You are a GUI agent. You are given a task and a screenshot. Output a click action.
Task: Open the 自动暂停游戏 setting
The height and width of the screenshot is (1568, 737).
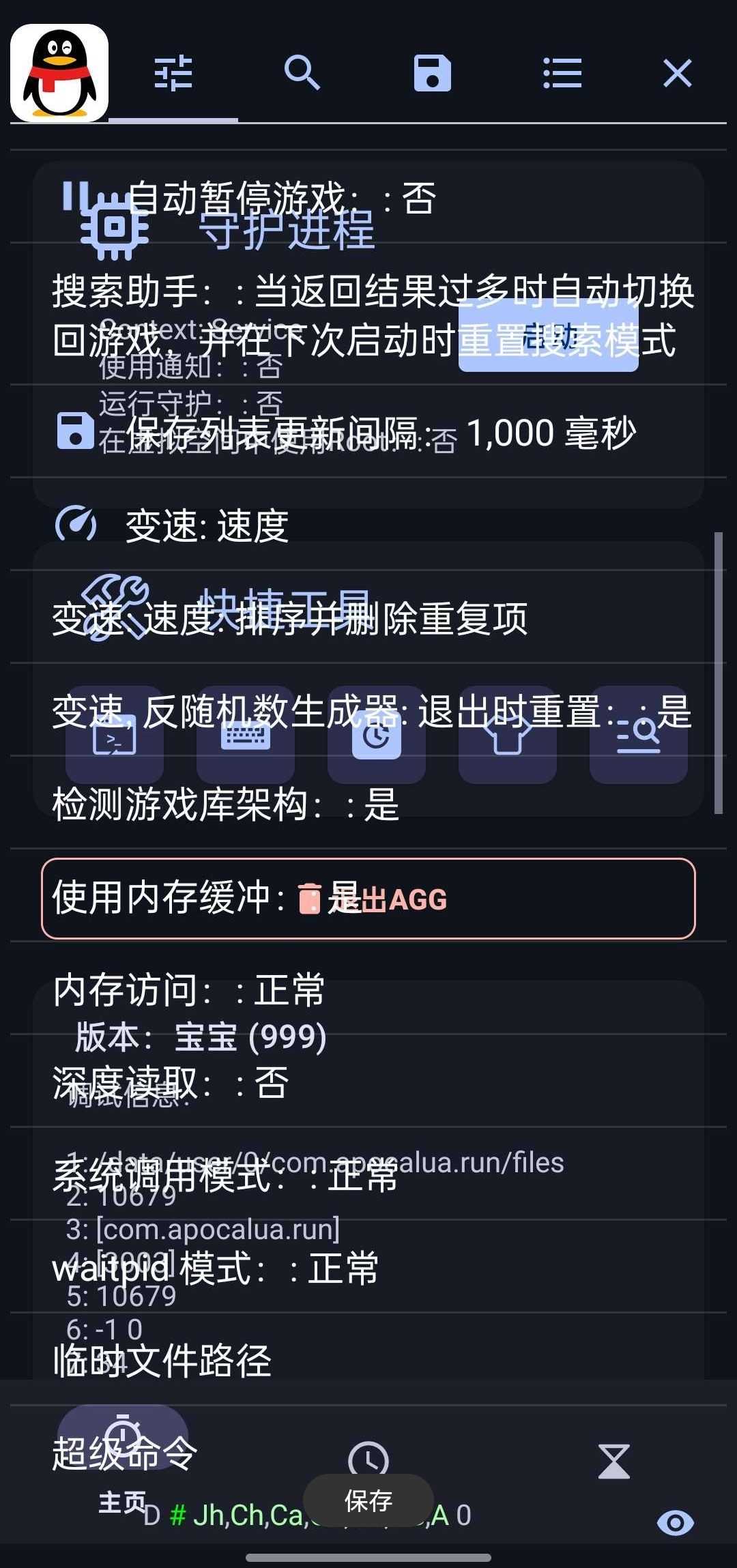pyautogui.click(x=369, y=197)
